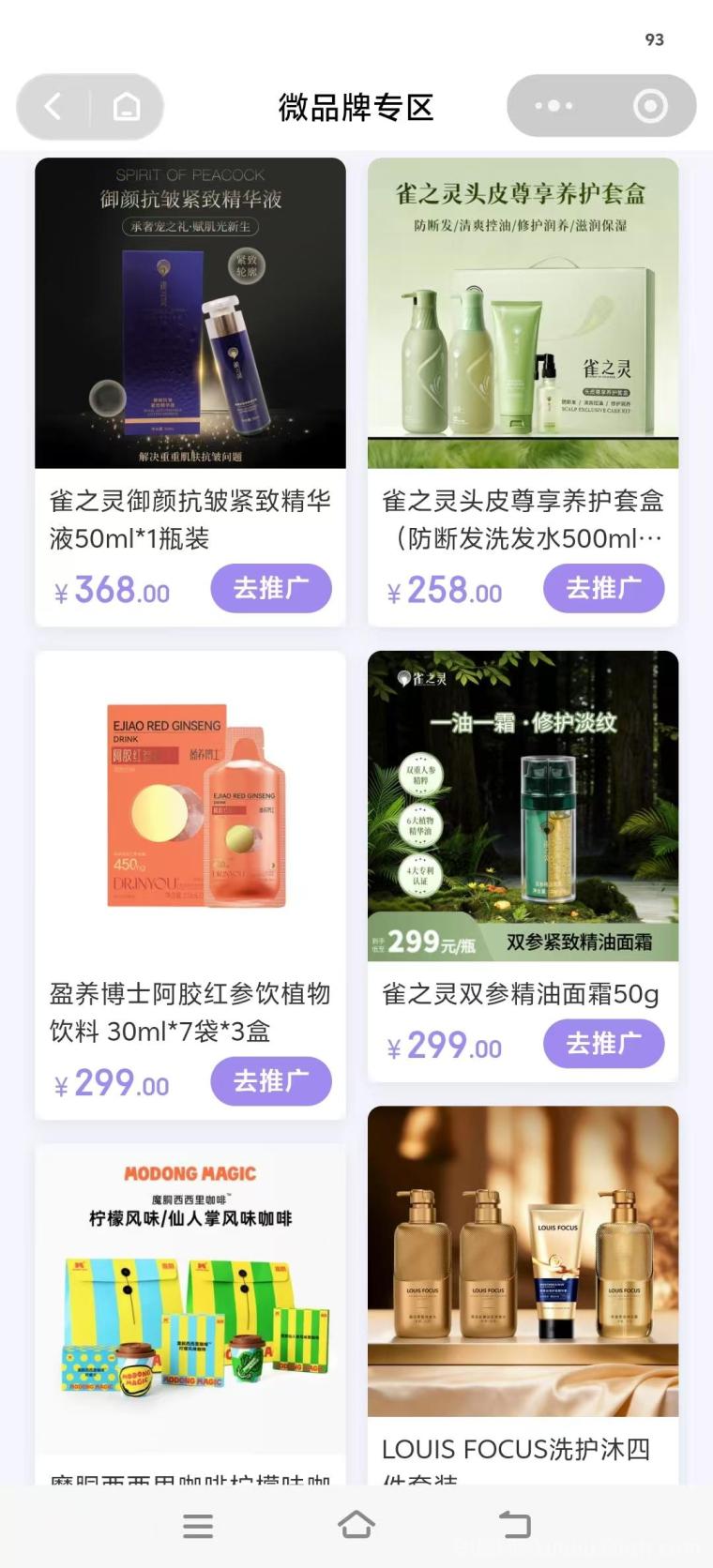
Task: Tap the Ejiao Red Ginseng drink image
Action: pyautogui.click(x=190, y=805)
